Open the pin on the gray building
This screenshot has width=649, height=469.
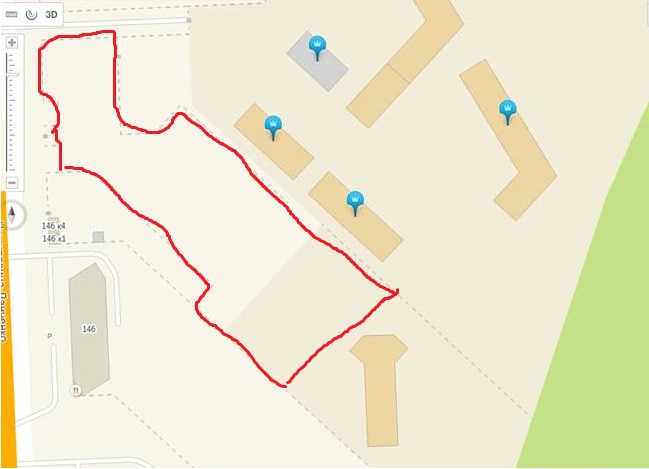point(318,45)
